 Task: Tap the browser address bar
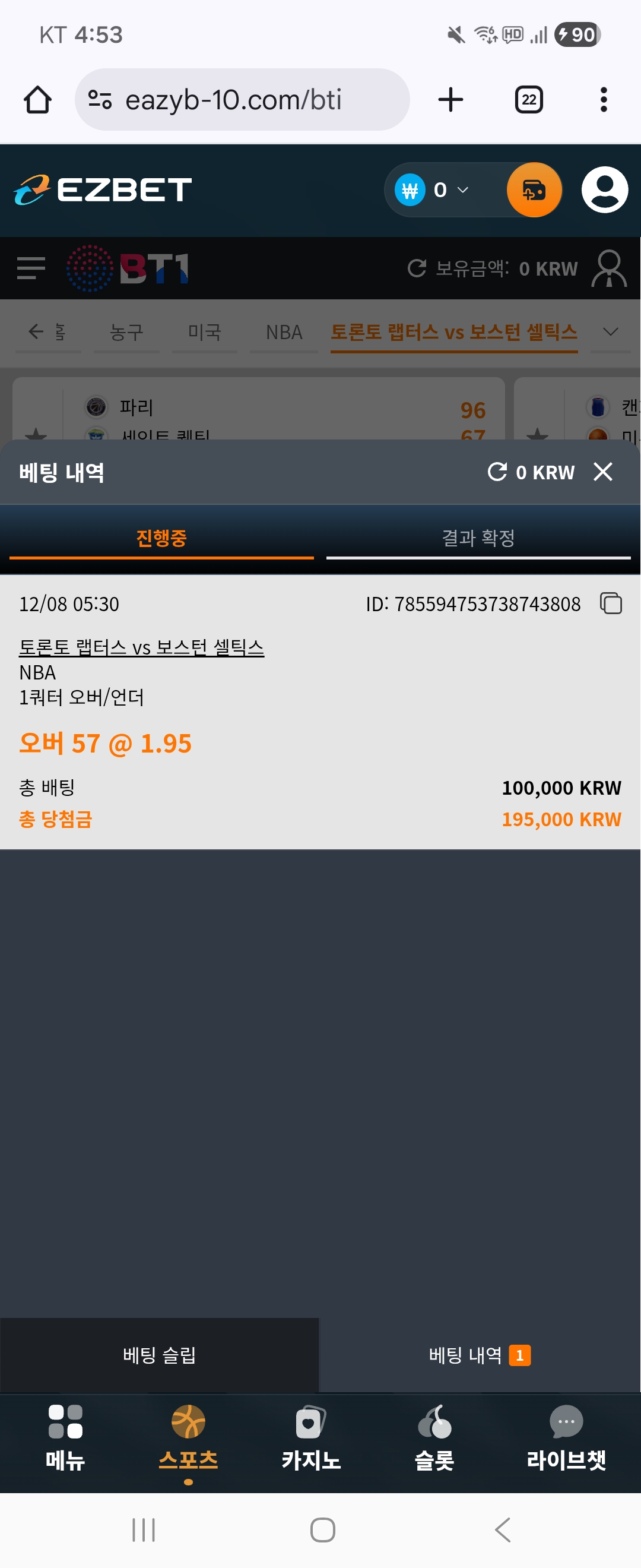pos(242,100)
